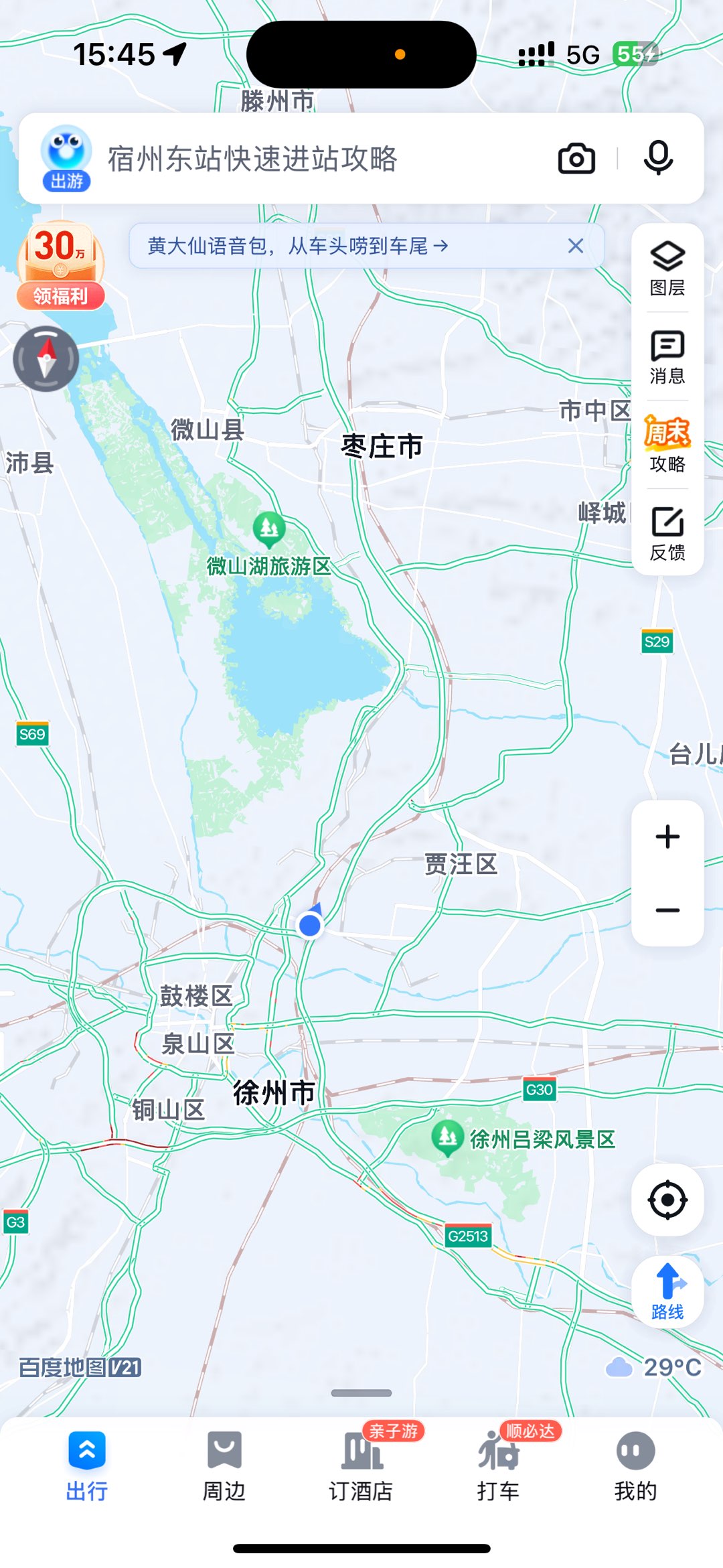Reset map orientation with the compass
723x1568 pixels.
coord(46,359)
